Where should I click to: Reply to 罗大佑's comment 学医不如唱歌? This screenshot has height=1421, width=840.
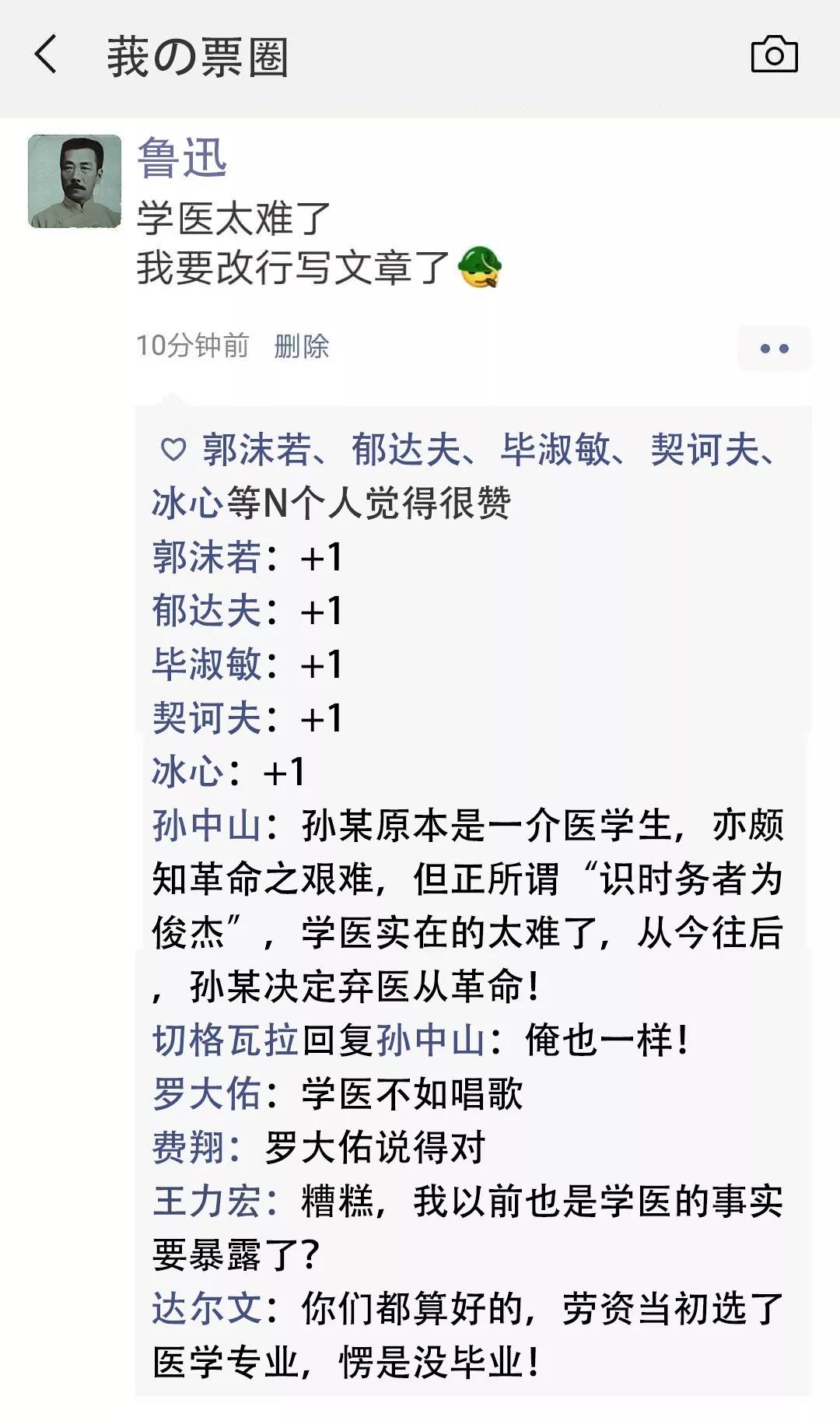412,1094
